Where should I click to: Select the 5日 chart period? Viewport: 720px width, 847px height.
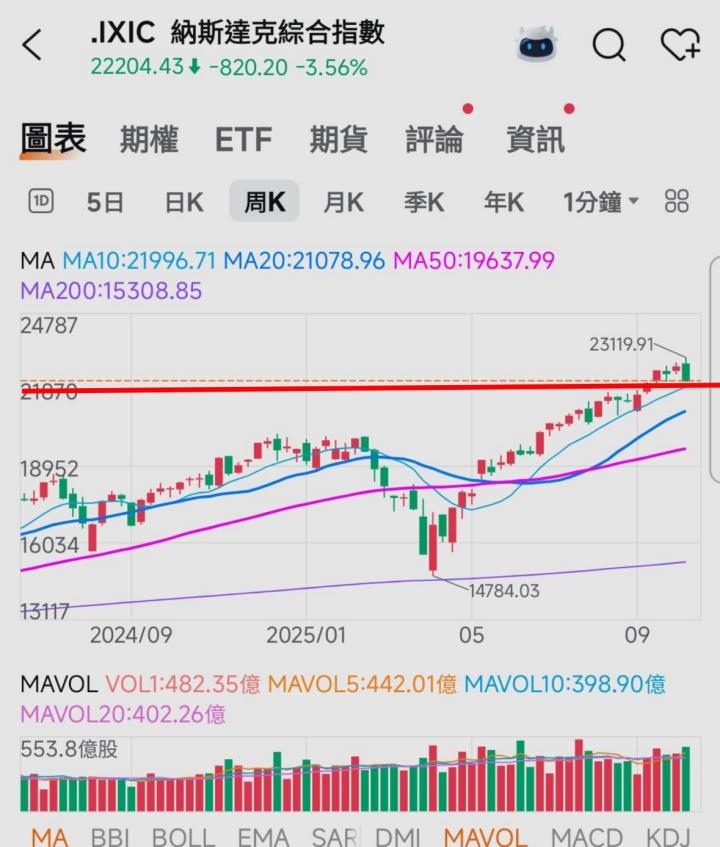(105, 203)
